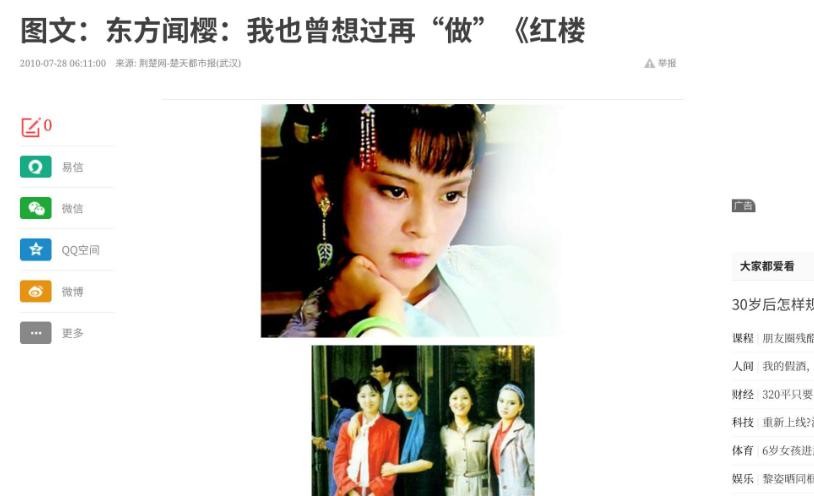
Task: Open the 课程 story about 朋友圈
Action: (x=788, y=338)
